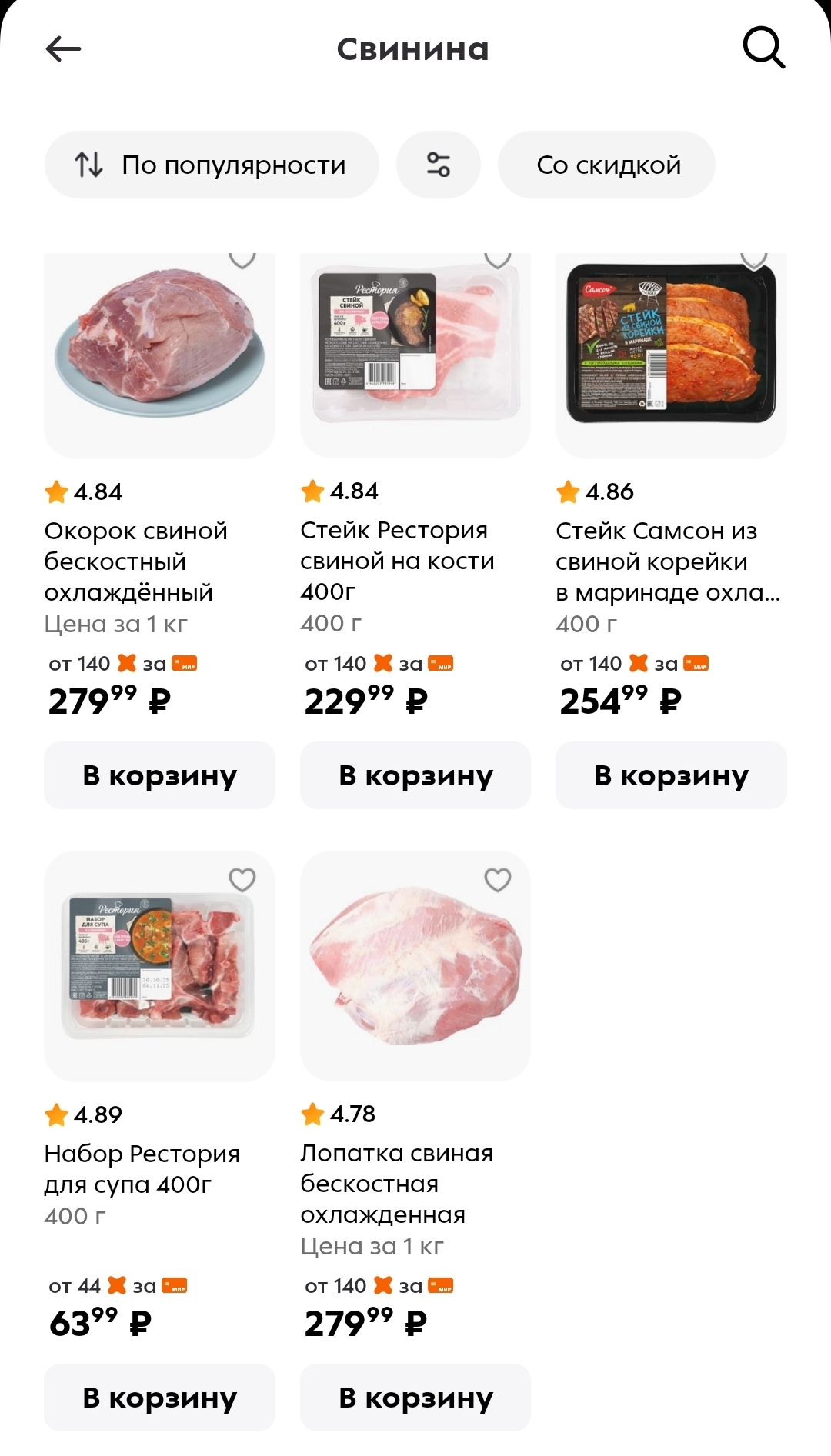Viewport: 831px width, 1456px height.
Task: Favorite the Лопатка свиная бескостная
Action: click(498, 879)
